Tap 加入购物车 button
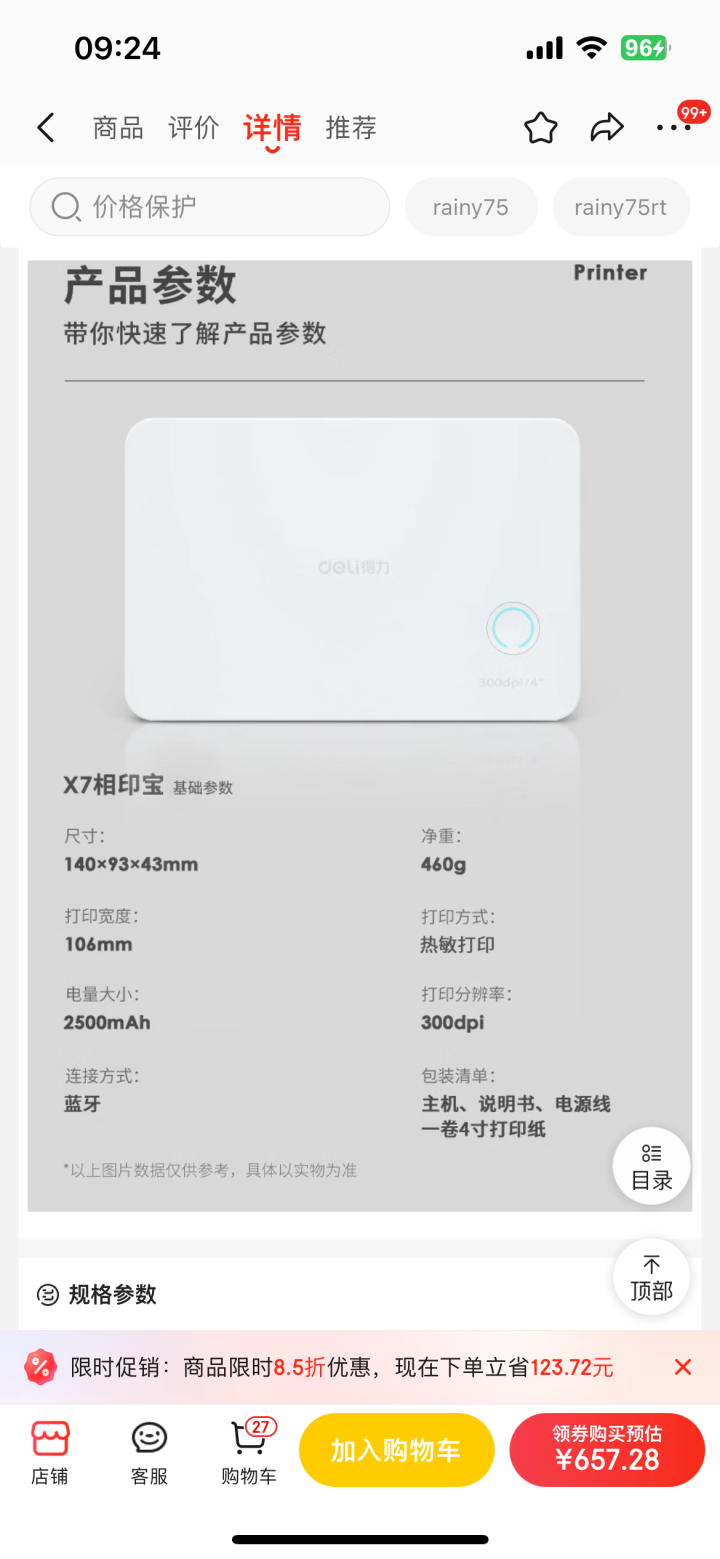The image size is (720, 1559). 396,1450
